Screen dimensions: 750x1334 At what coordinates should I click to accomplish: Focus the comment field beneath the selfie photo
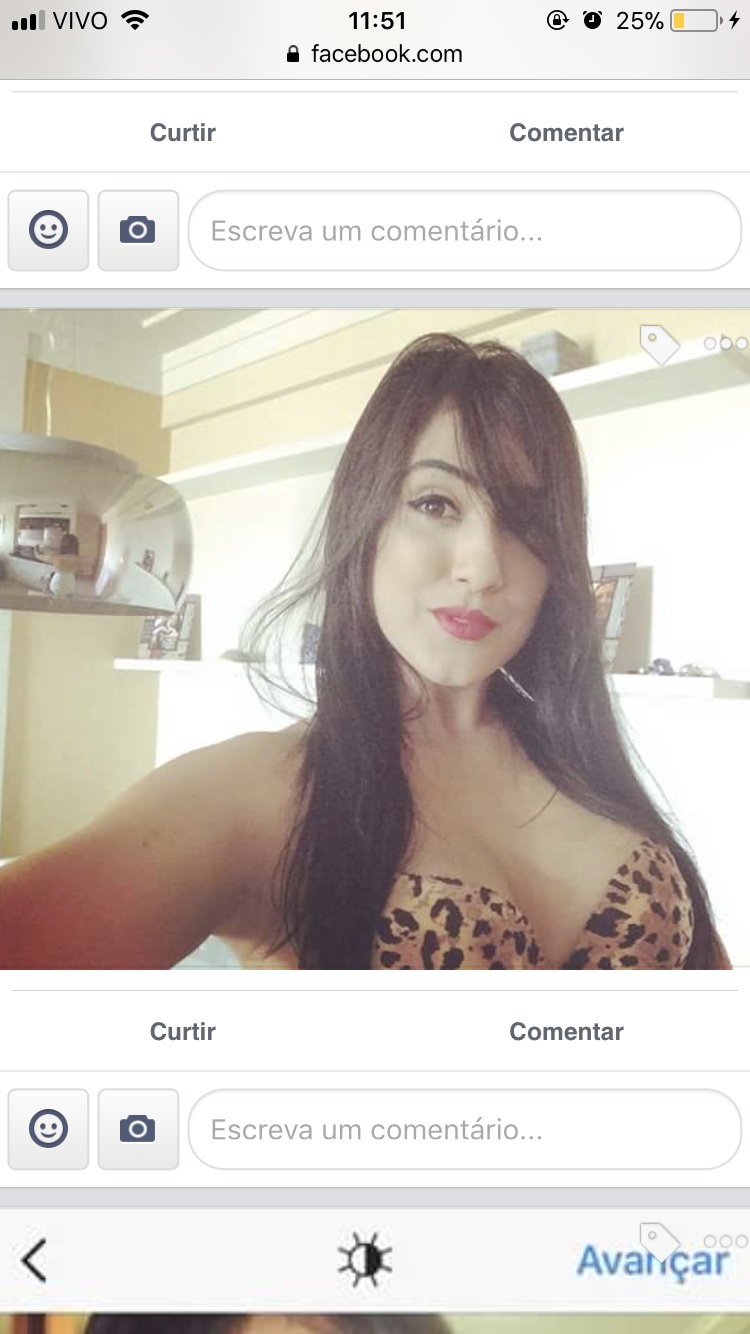tap(465, 1130)
